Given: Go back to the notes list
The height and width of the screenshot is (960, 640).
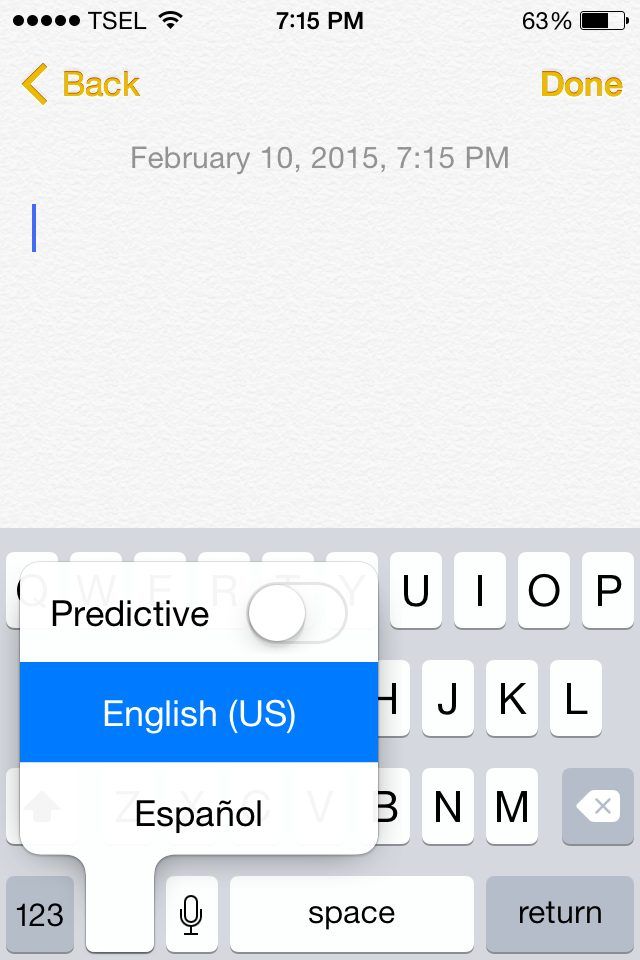Looking at the screenshot, I should click(x=80, y=85).
